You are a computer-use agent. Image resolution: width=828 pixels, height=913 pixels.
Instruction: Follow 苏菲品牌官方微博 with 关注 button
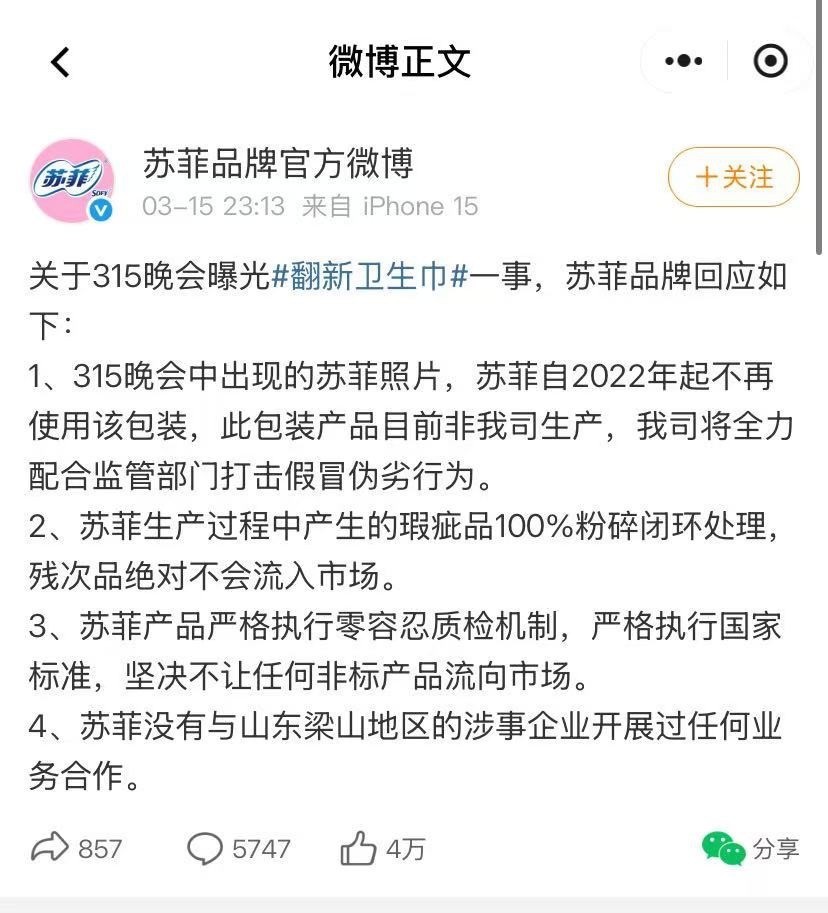click(x=734, y=177)
